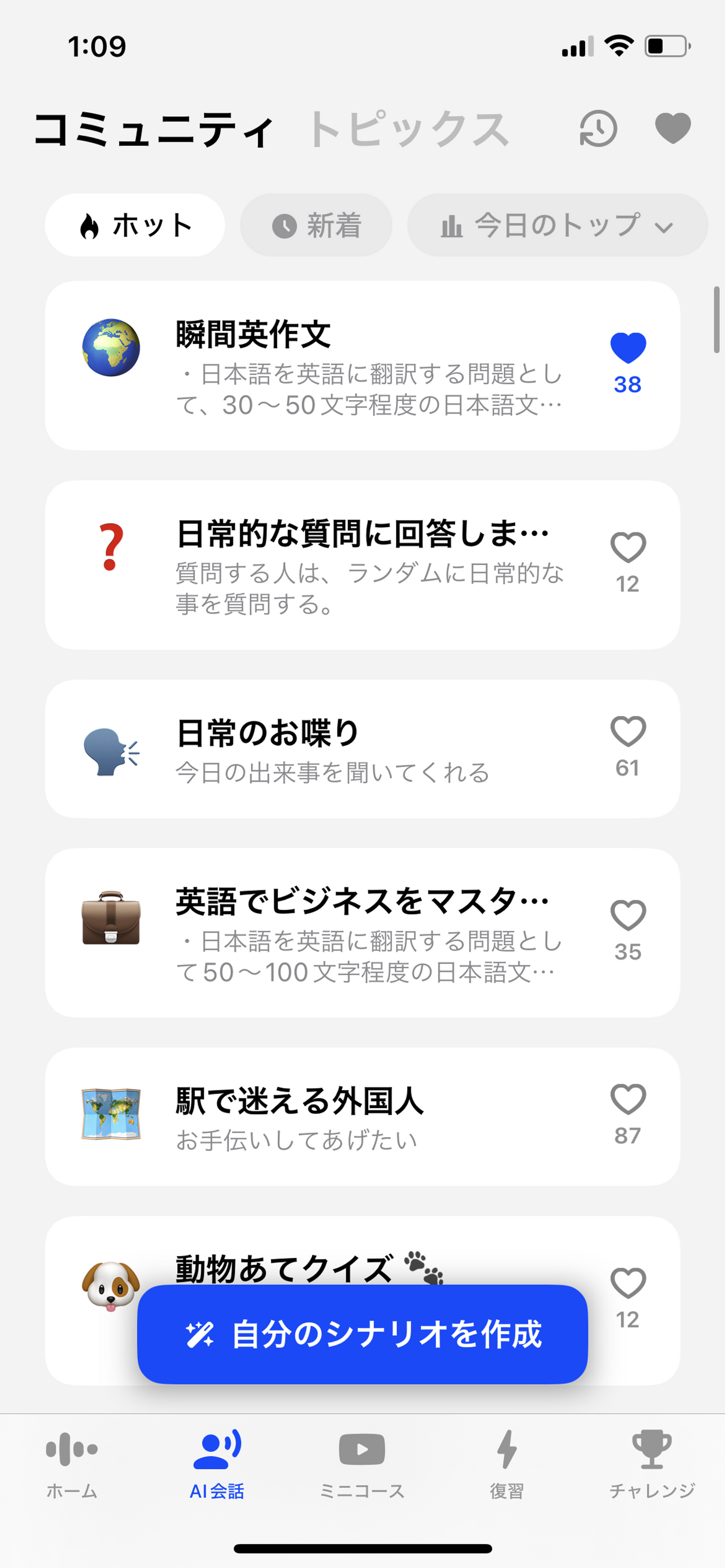Unlike the 瞬間英作文 scenario

click(627, 348)
